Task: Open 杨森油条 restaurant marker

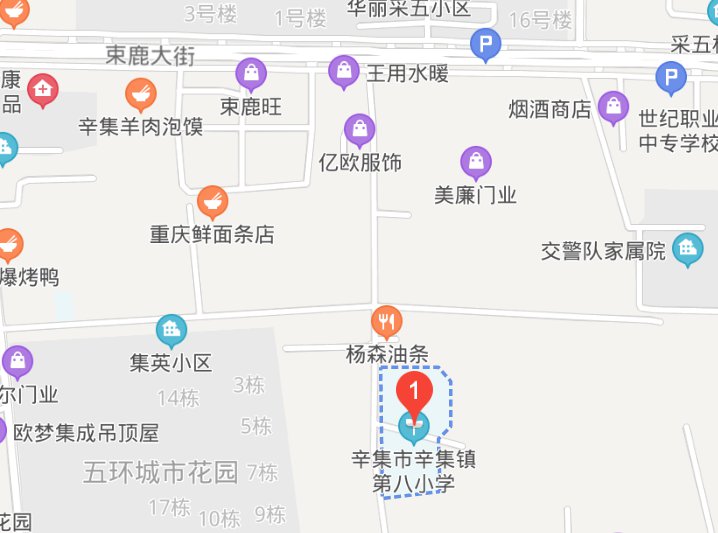Action: point(387,322)
